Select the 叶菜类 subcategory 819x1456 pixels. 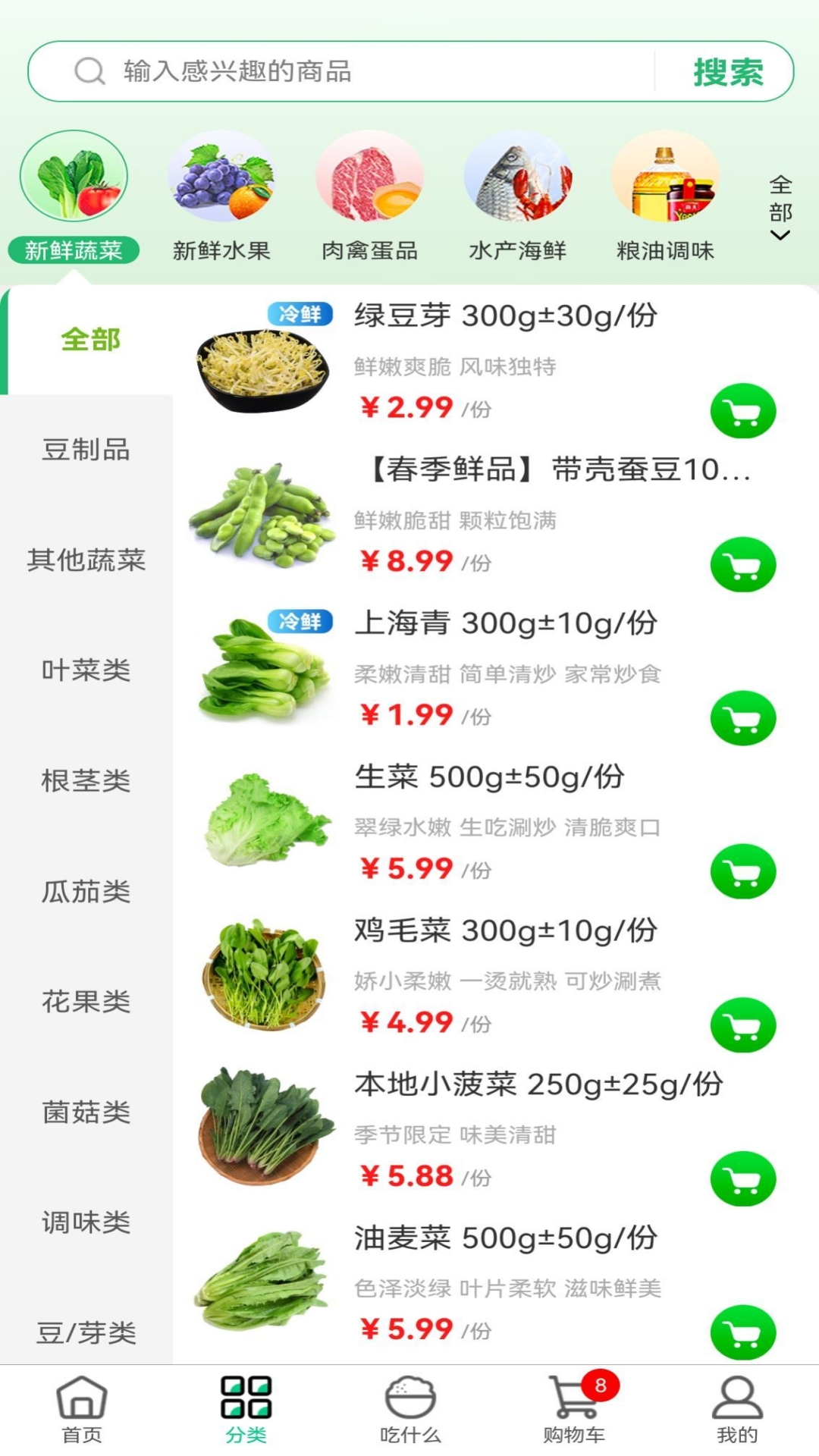click(86, 670)
